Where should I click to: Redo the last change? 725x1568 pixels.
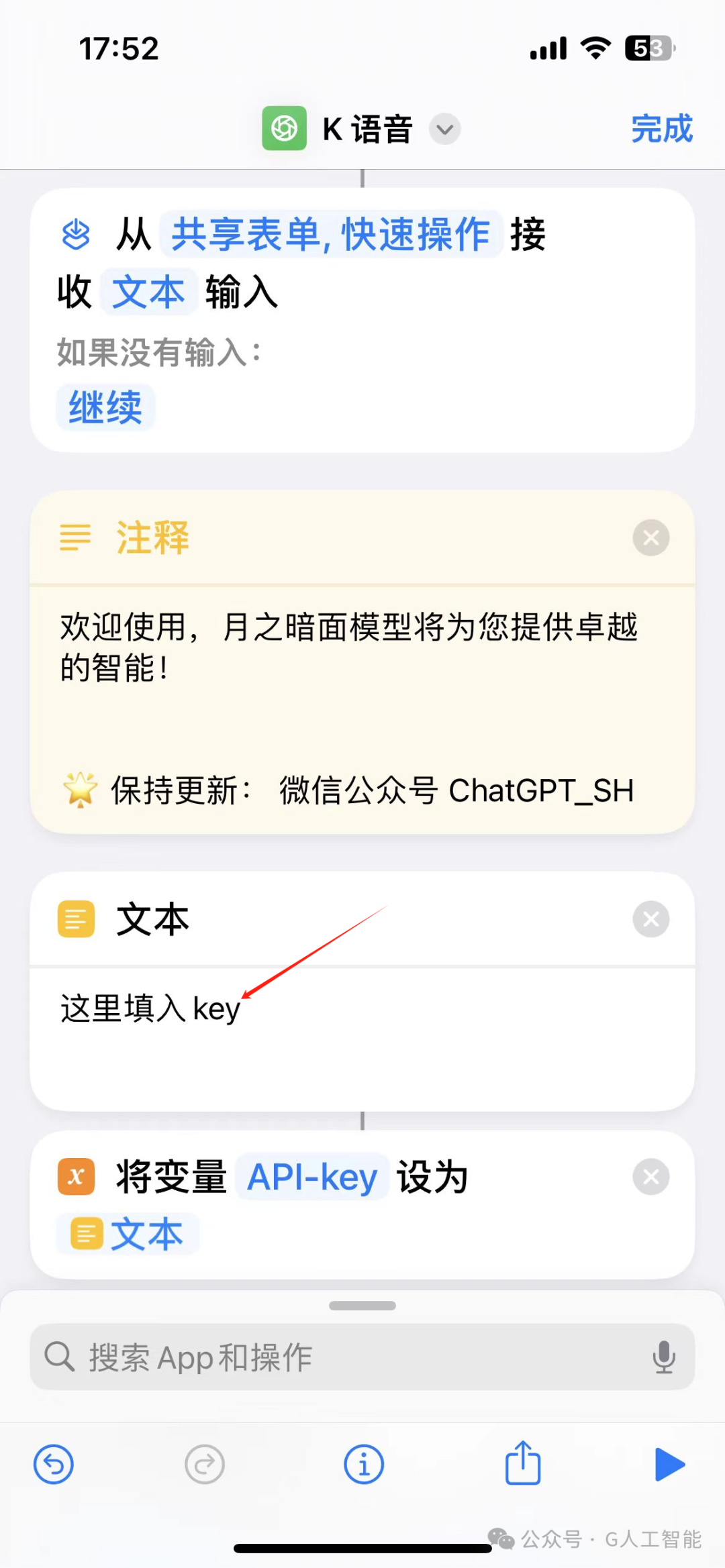pyautogui.click(x=205, y=1465)
